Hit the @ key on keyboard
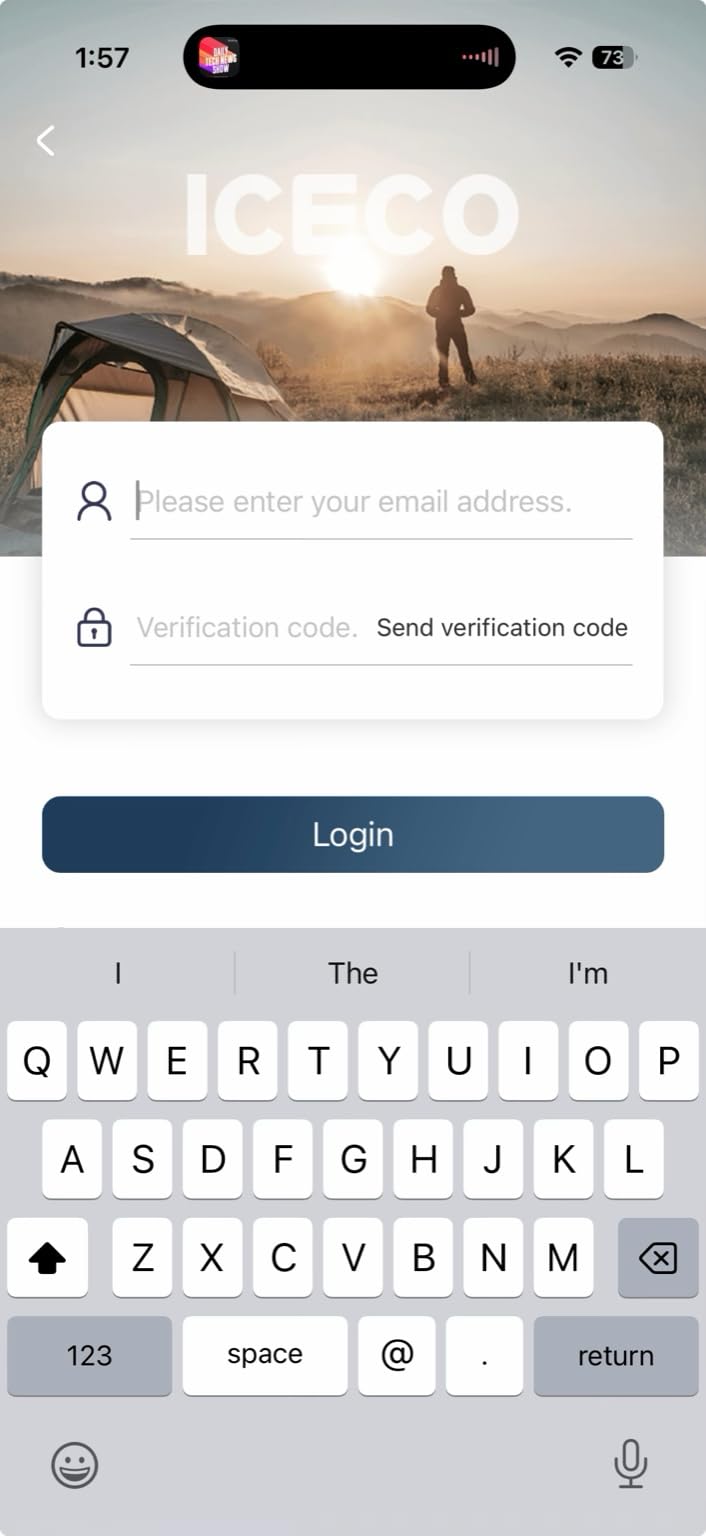Image resolution: width=706 pixels, height=1536 pixels. click(x=397, y=1355)
